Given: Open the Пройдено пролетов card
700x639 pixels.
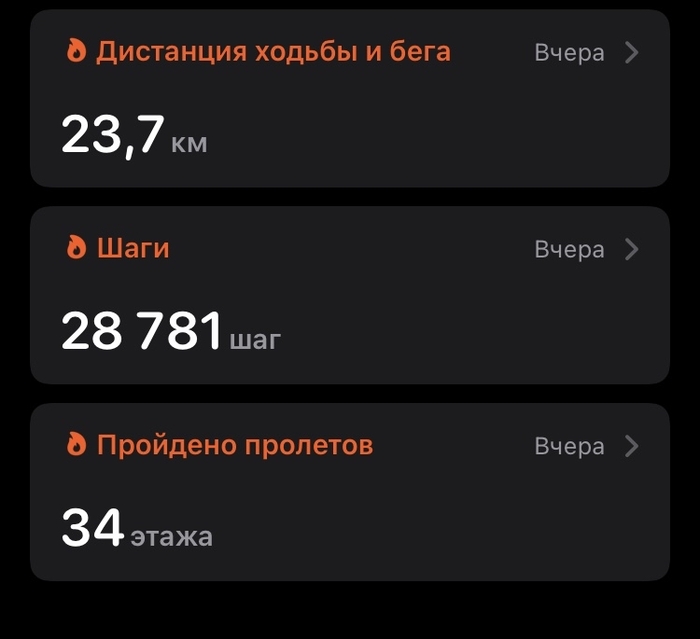Looking at the screenshot, I should click(x=349, y=492).
